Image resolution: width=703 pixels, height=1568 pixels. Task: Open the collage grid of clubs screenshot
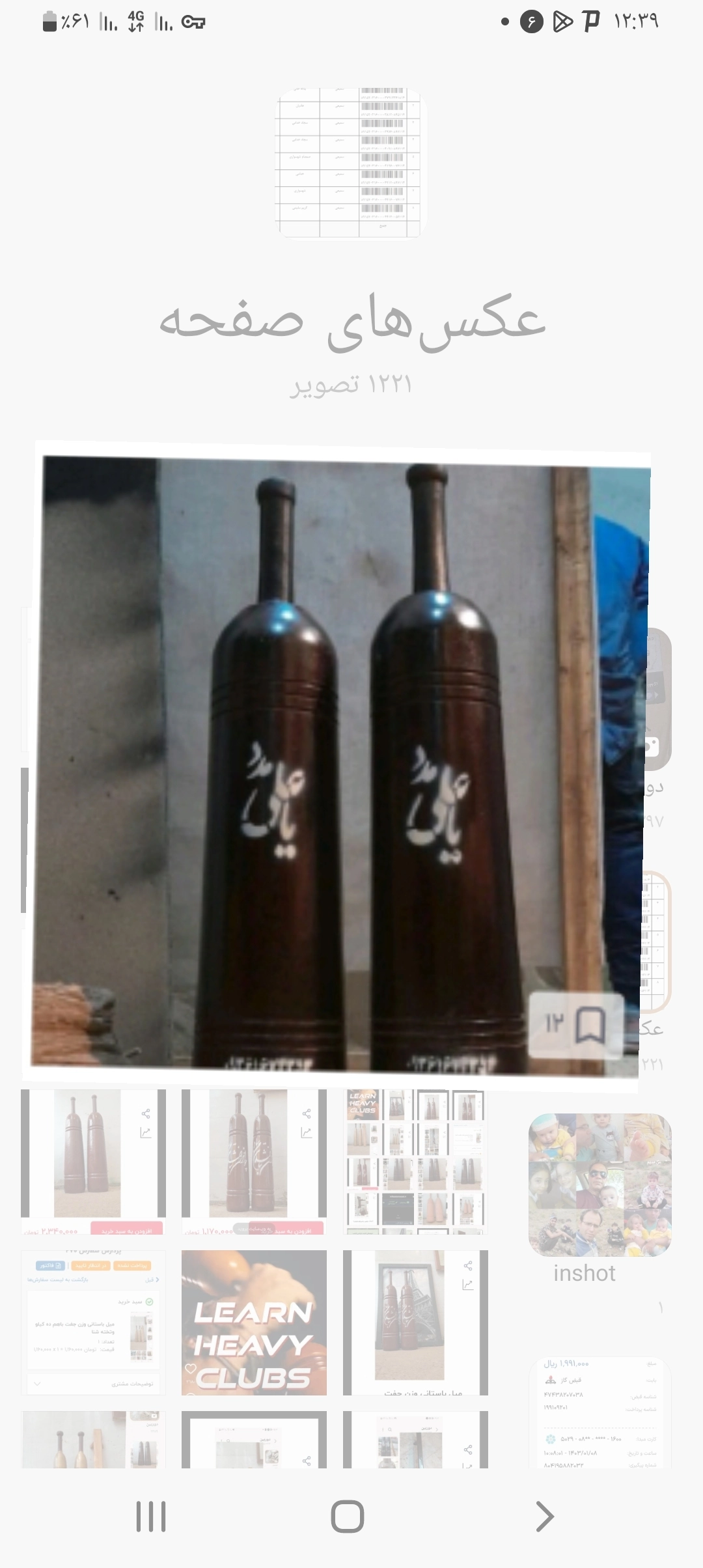click(x=415, y=1161)
